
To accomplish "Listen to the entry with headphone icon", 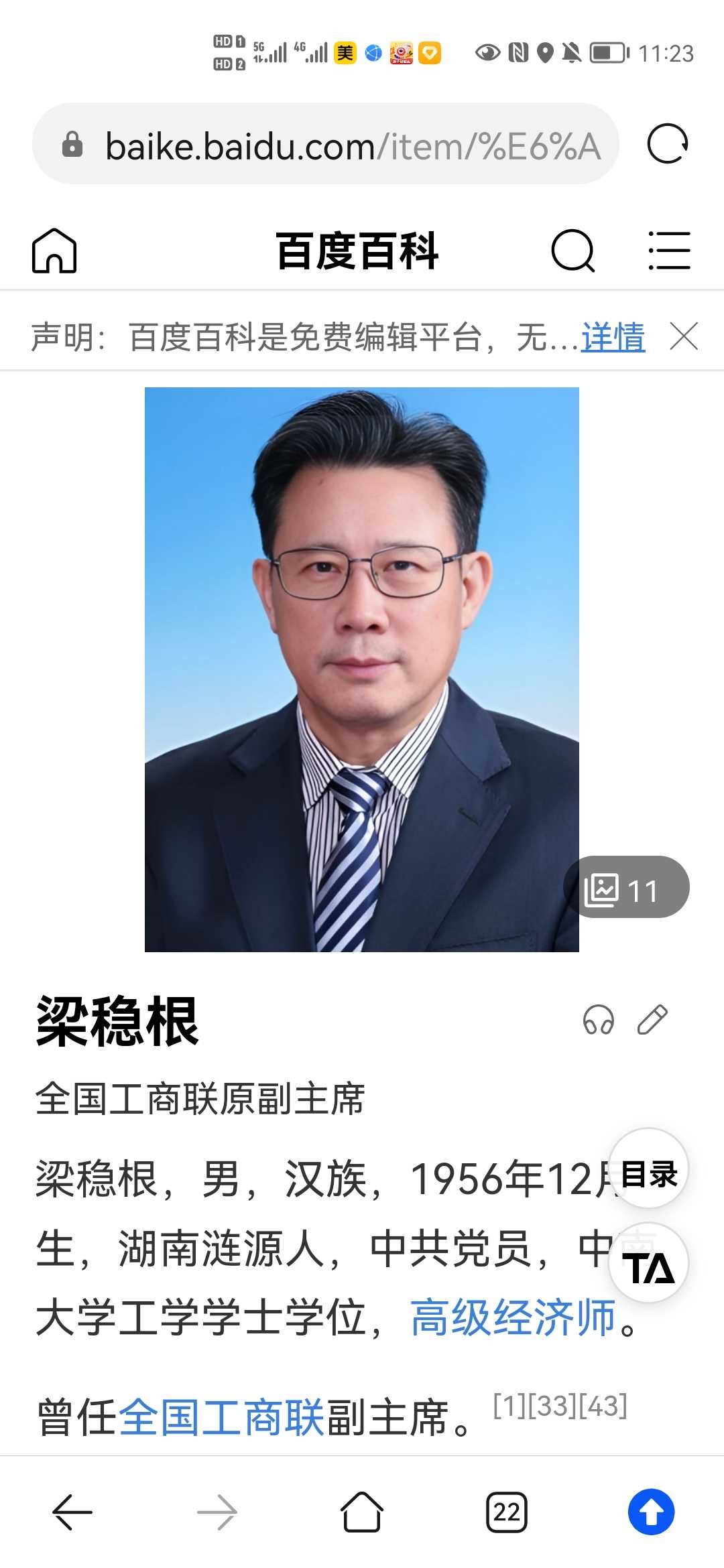I will [x=598, y=1020].
